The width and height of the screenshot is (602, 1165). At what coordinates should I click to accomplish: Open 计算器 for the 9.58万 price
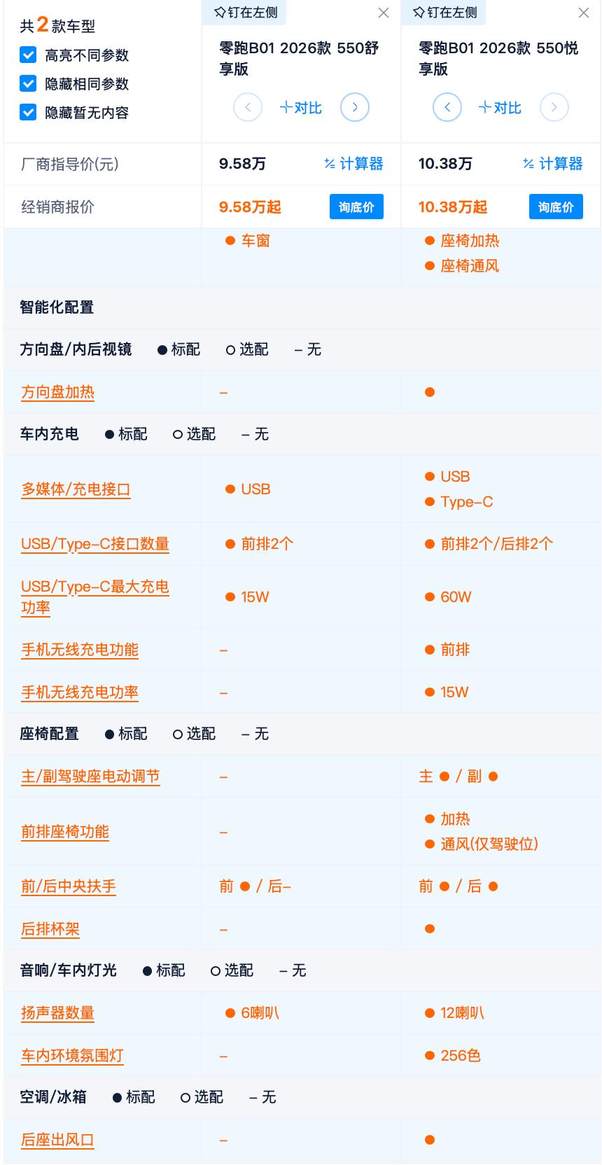(354, 164)
